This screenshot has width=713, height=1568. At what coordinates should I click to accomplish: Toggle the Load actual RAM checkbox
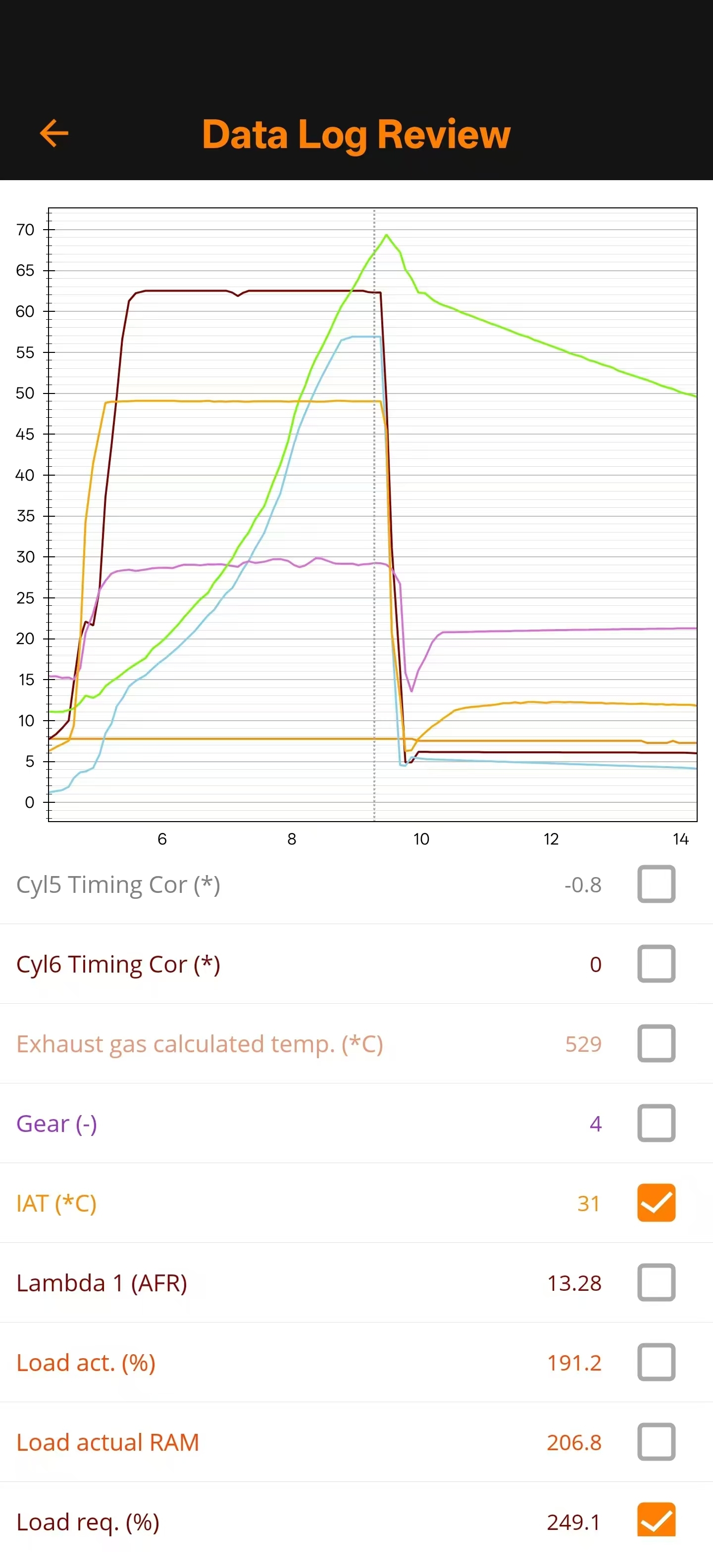[656, 1442]
